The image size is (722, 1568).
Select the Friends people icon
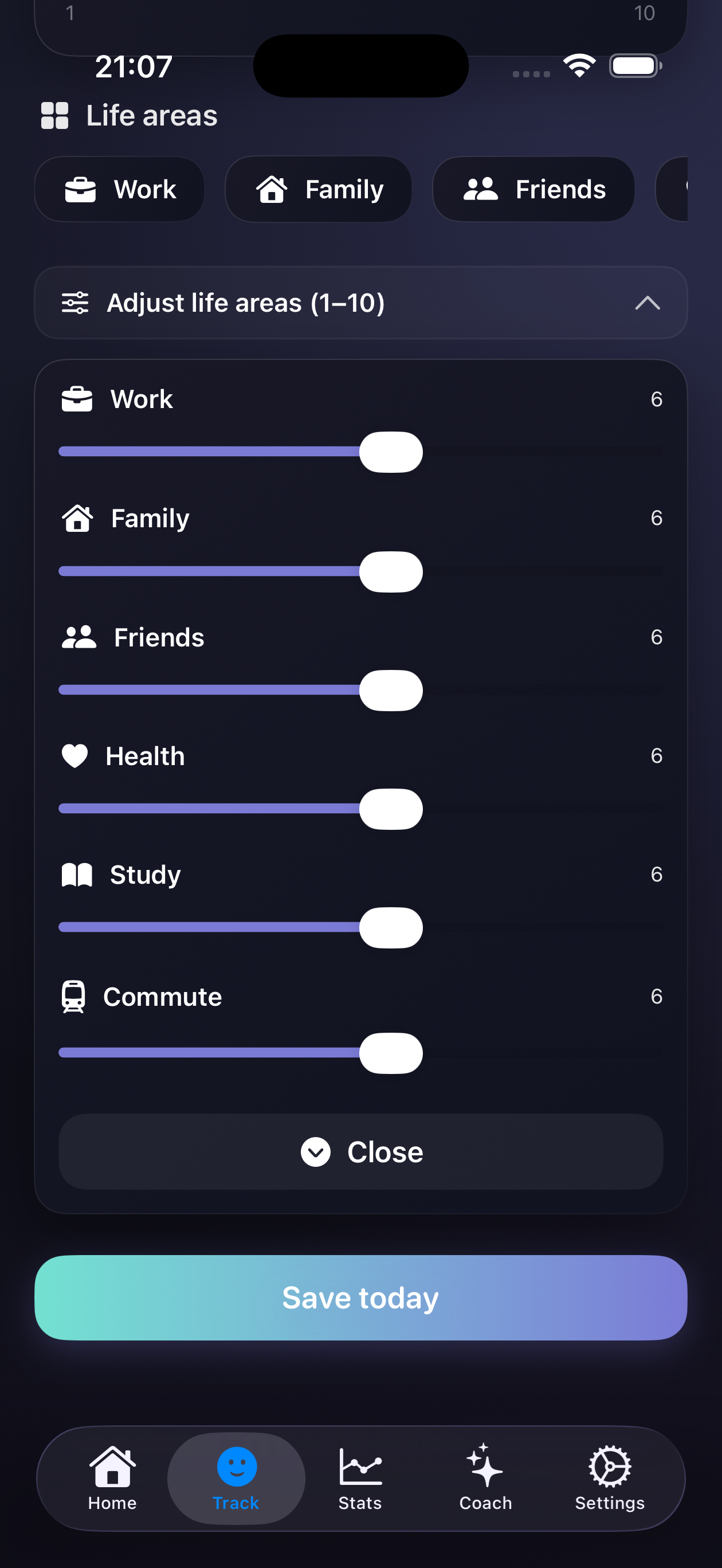pos(79,637)
